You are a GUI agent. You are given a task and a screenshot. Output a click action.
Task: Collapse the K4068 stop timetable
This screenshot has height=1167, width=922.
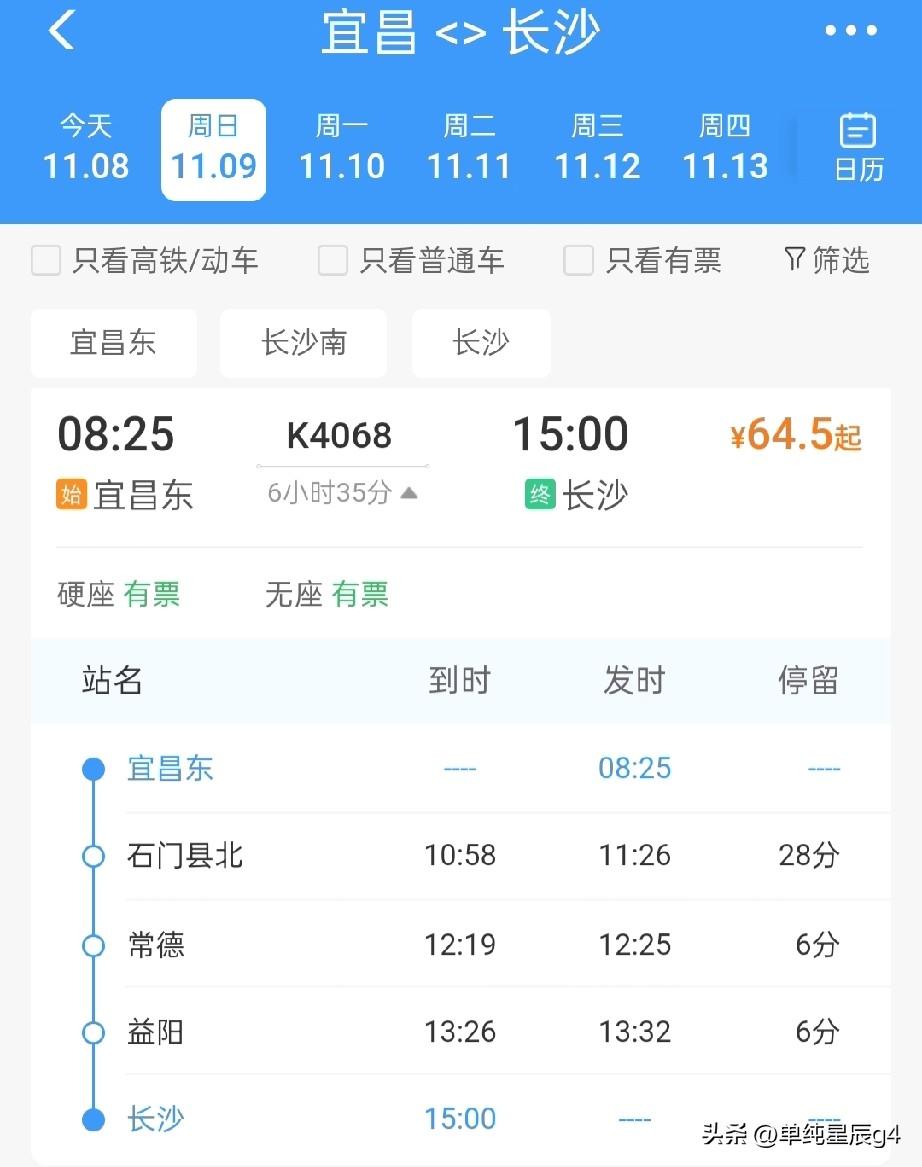click(342, 493)
